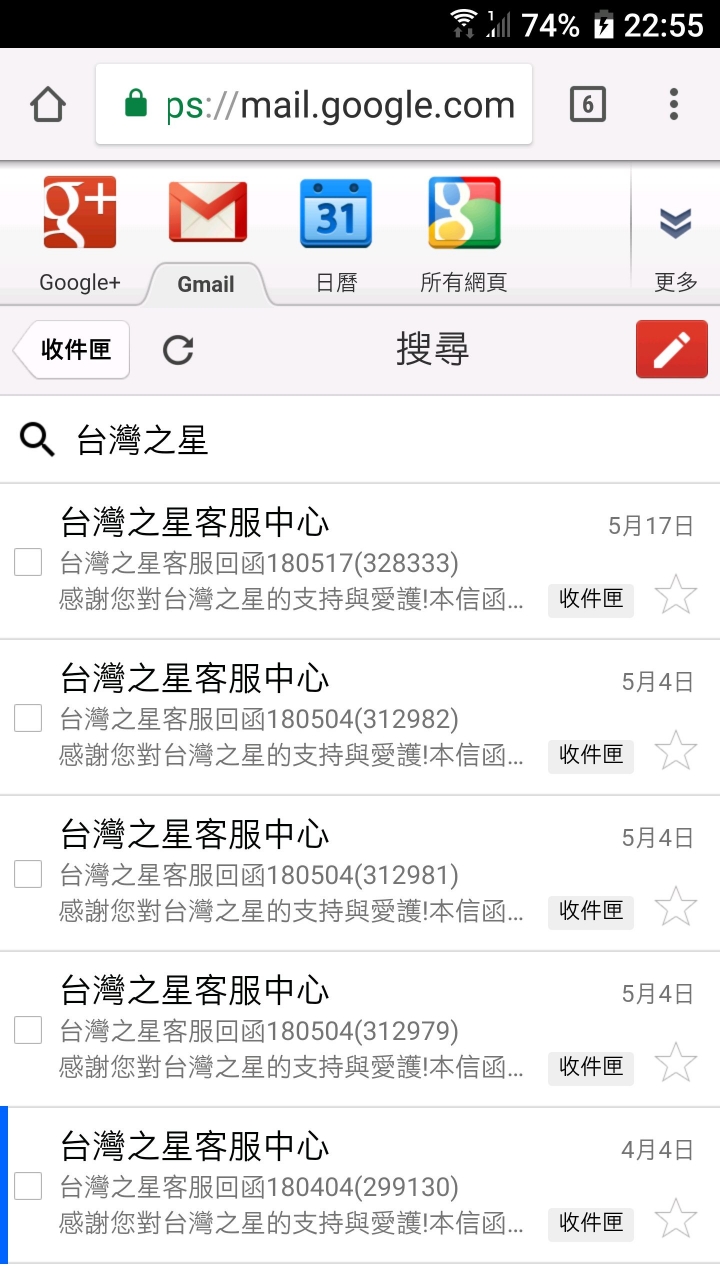Image resolution: width=720 pixels, height=1280 pixels.
Task: Tick the checkbox for the 5月17日 email
Action: click(x=28, y=562)
